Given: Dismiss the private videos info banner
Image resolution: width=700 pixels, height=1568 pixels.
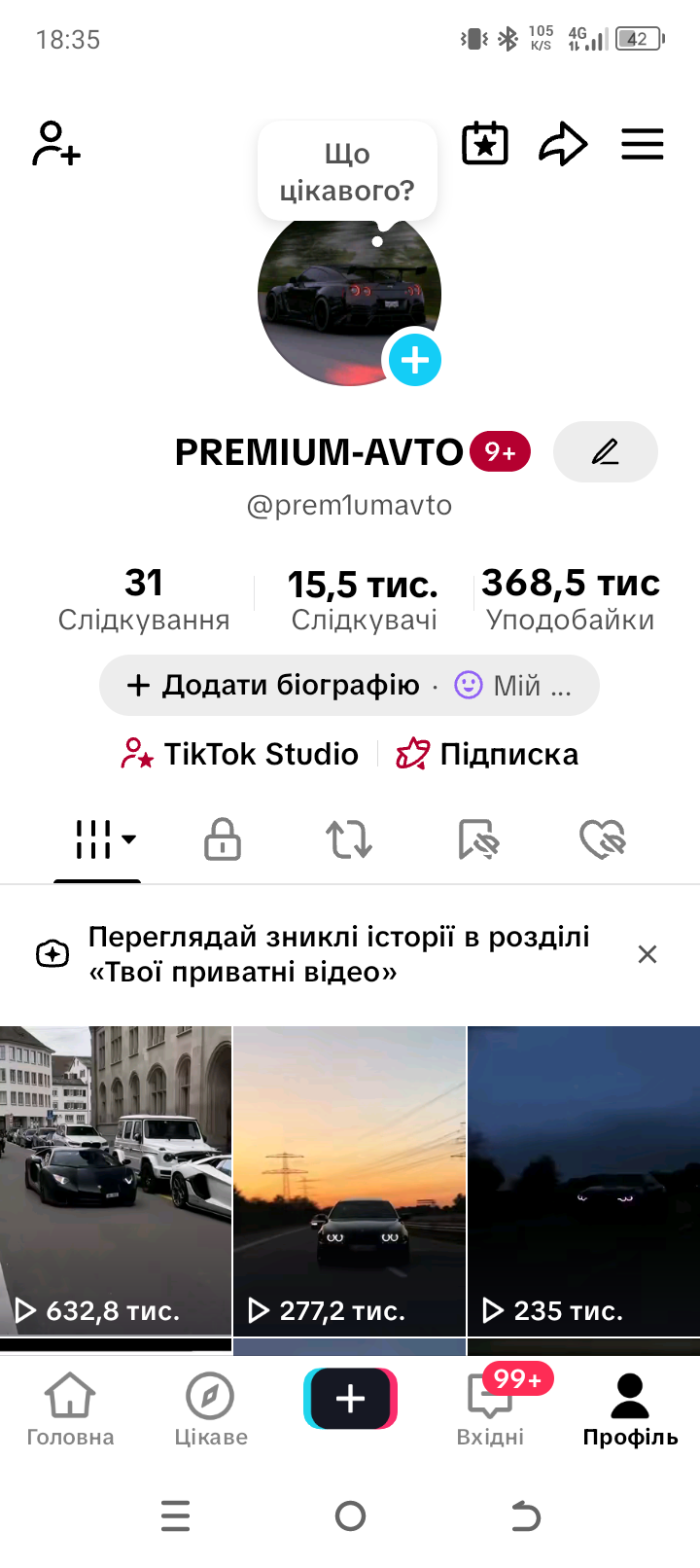Looking at the screenshot, I should 647,954.
